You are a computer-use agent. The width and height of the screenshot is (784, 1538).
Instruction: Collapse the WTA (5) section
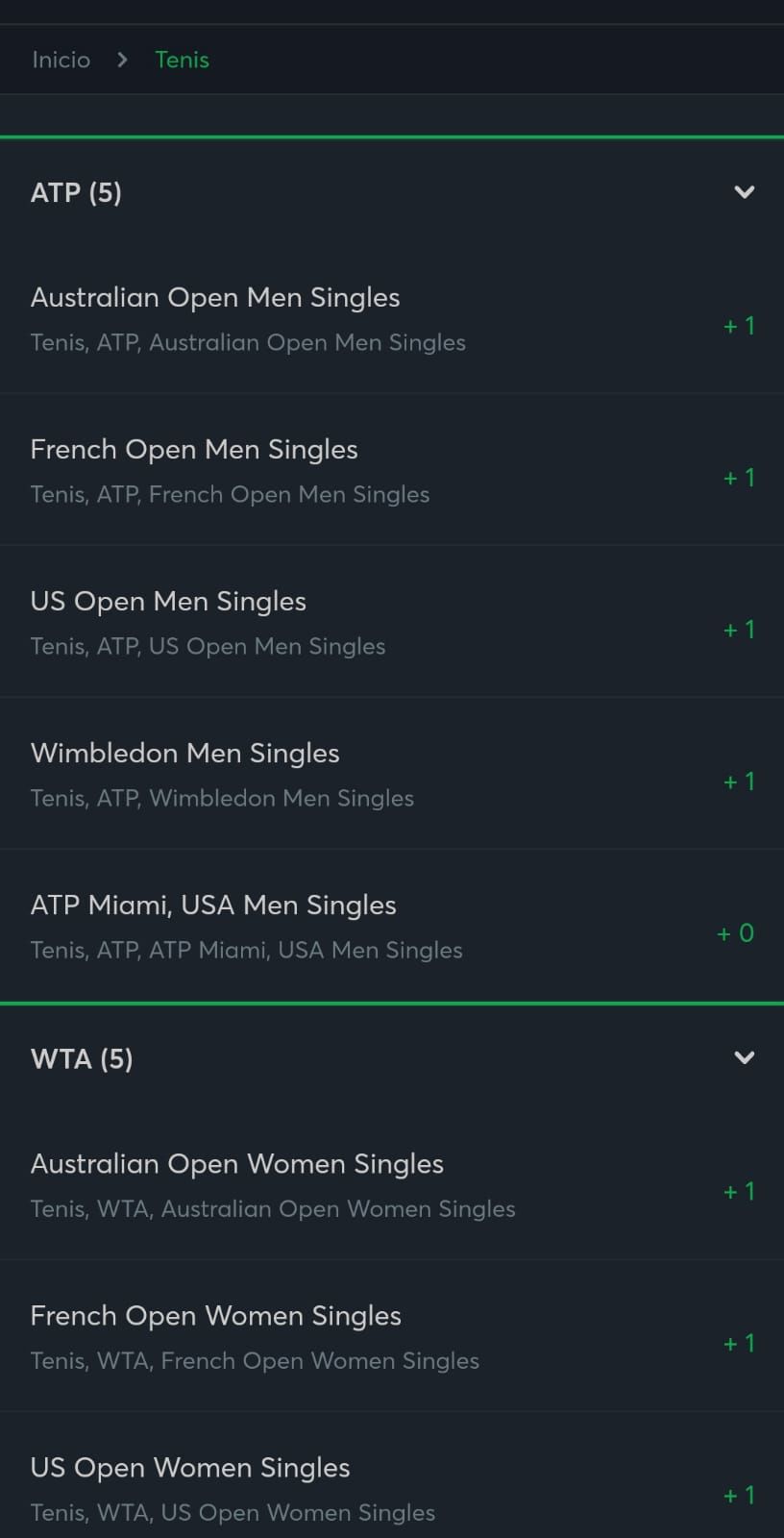744,1058
